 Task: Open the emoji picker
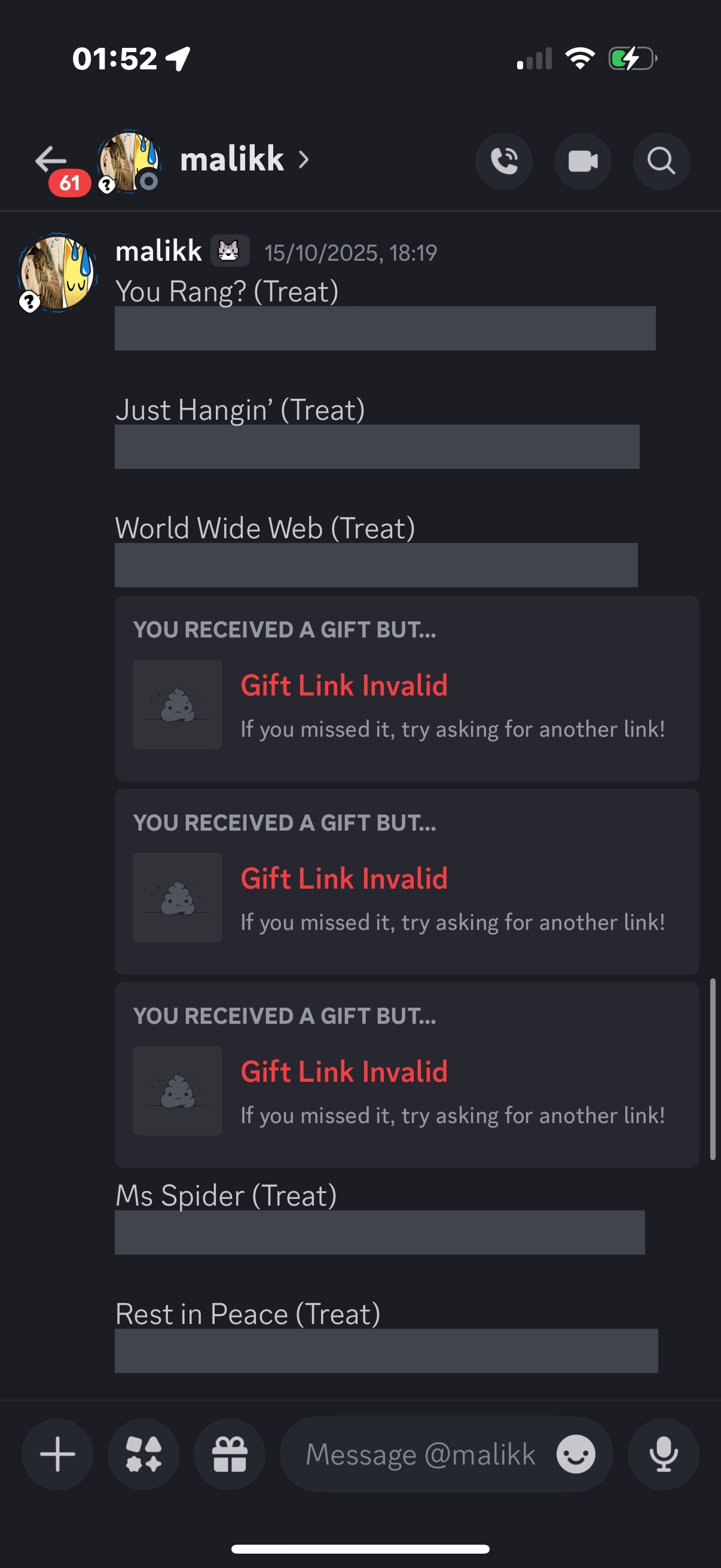coord(576,1454)
